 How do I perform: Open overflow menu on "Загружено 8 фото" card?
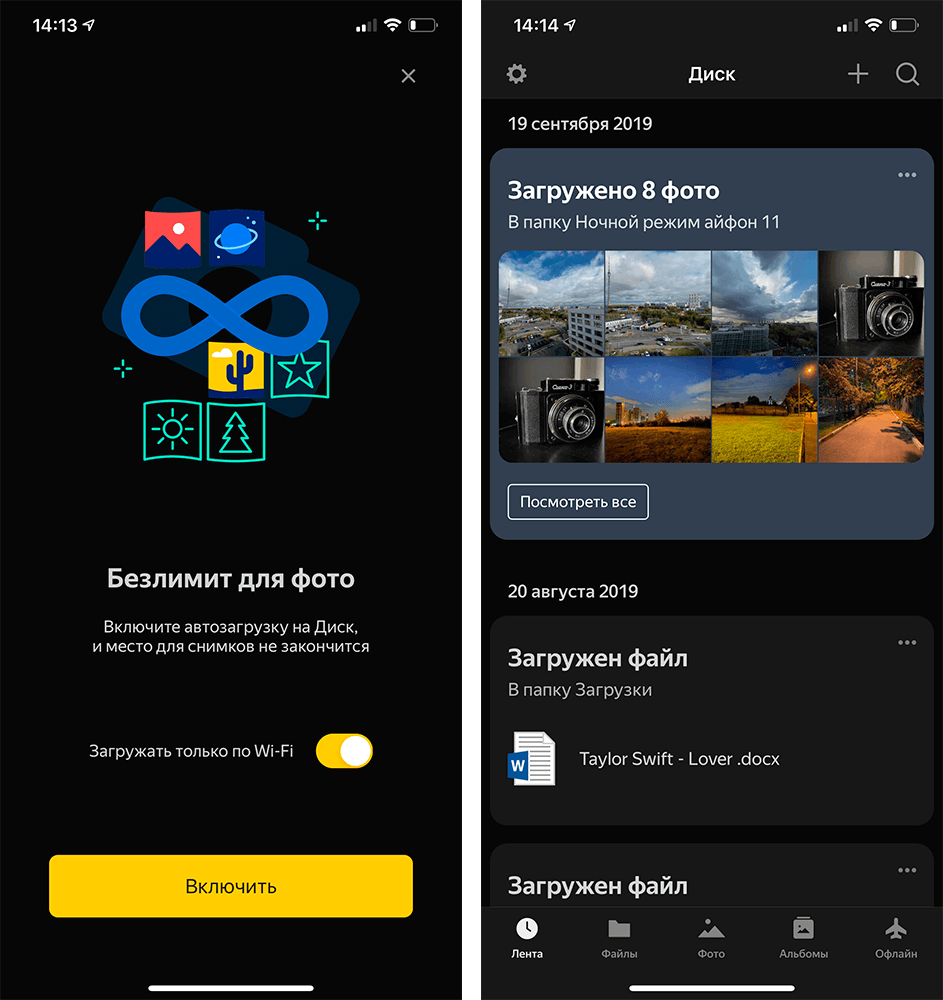[x=907, y=175]
